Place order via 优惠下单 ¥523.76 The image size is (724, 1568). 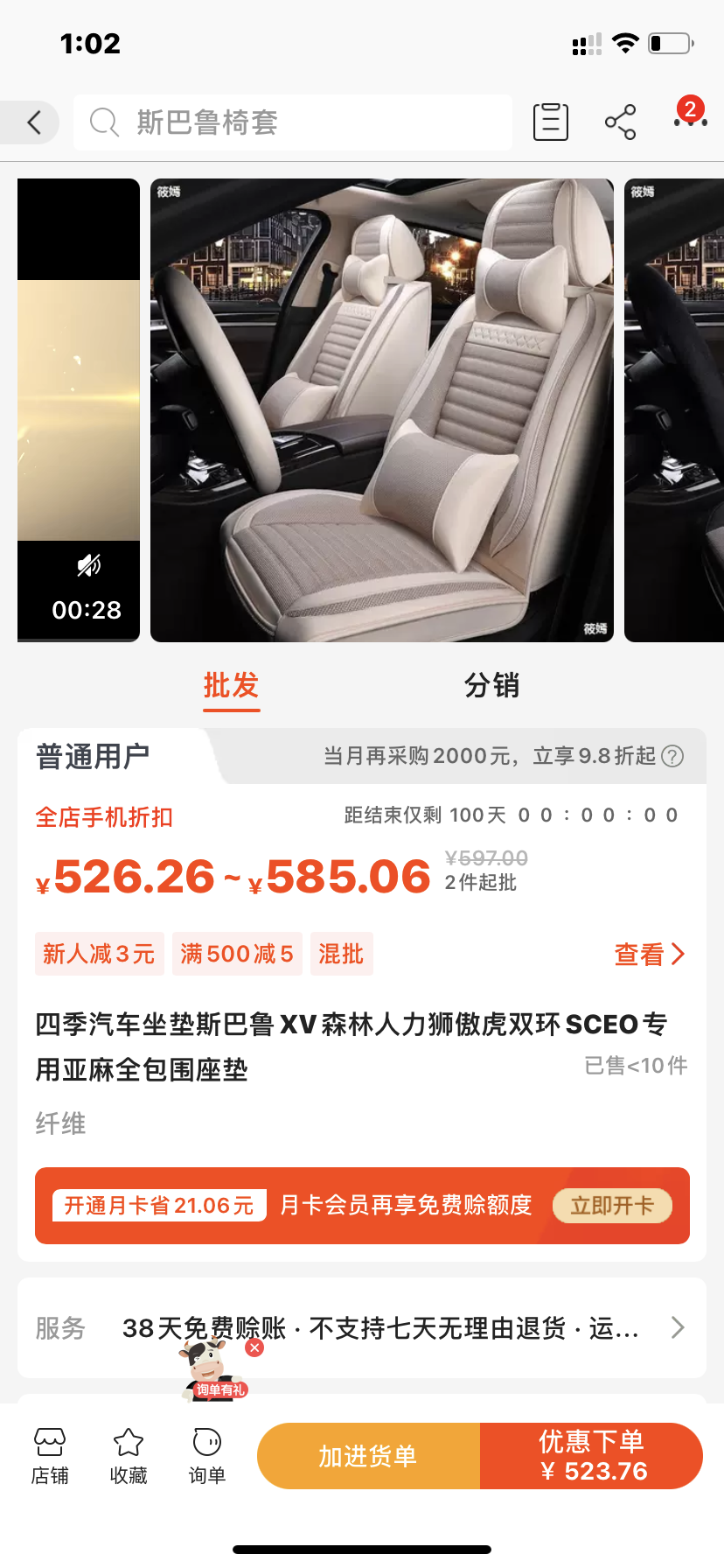pos(592,1456)
